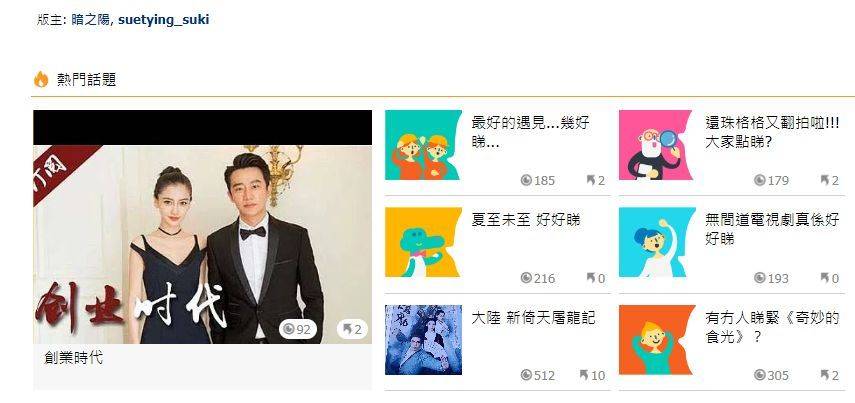Open the topic 最好的遇見...幾好睇
The height and width of the screenshot is (403, 855).
(x=530, y=132)
